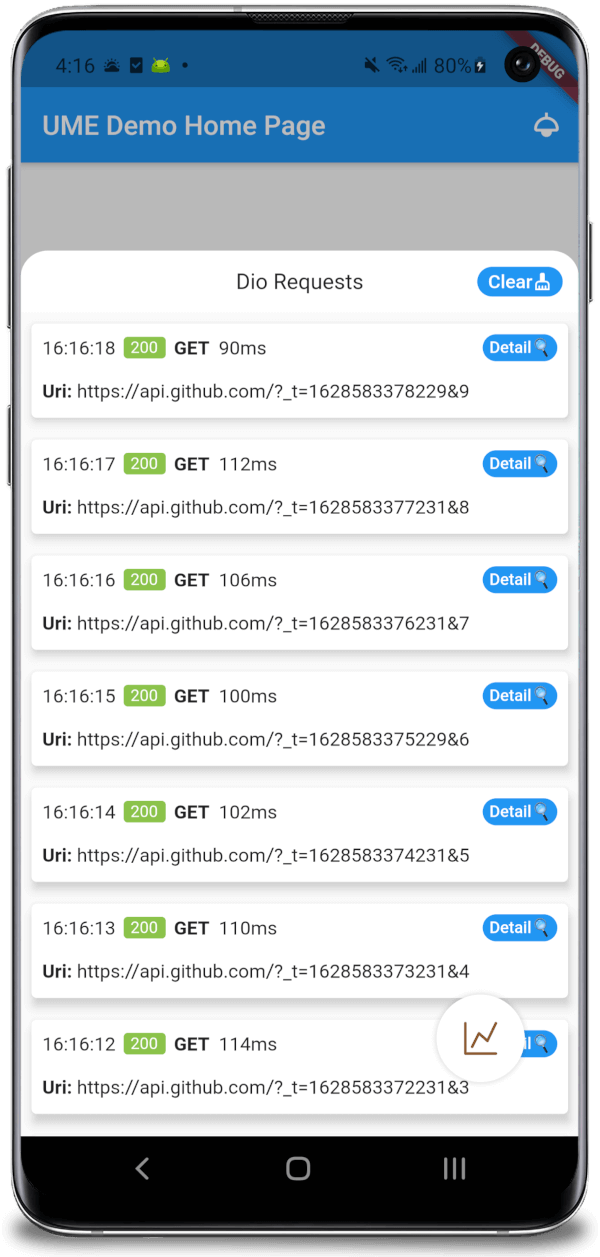Open Detail for the 16:16:14 request
Viewport: 600px width, 1257px height.
520,812
